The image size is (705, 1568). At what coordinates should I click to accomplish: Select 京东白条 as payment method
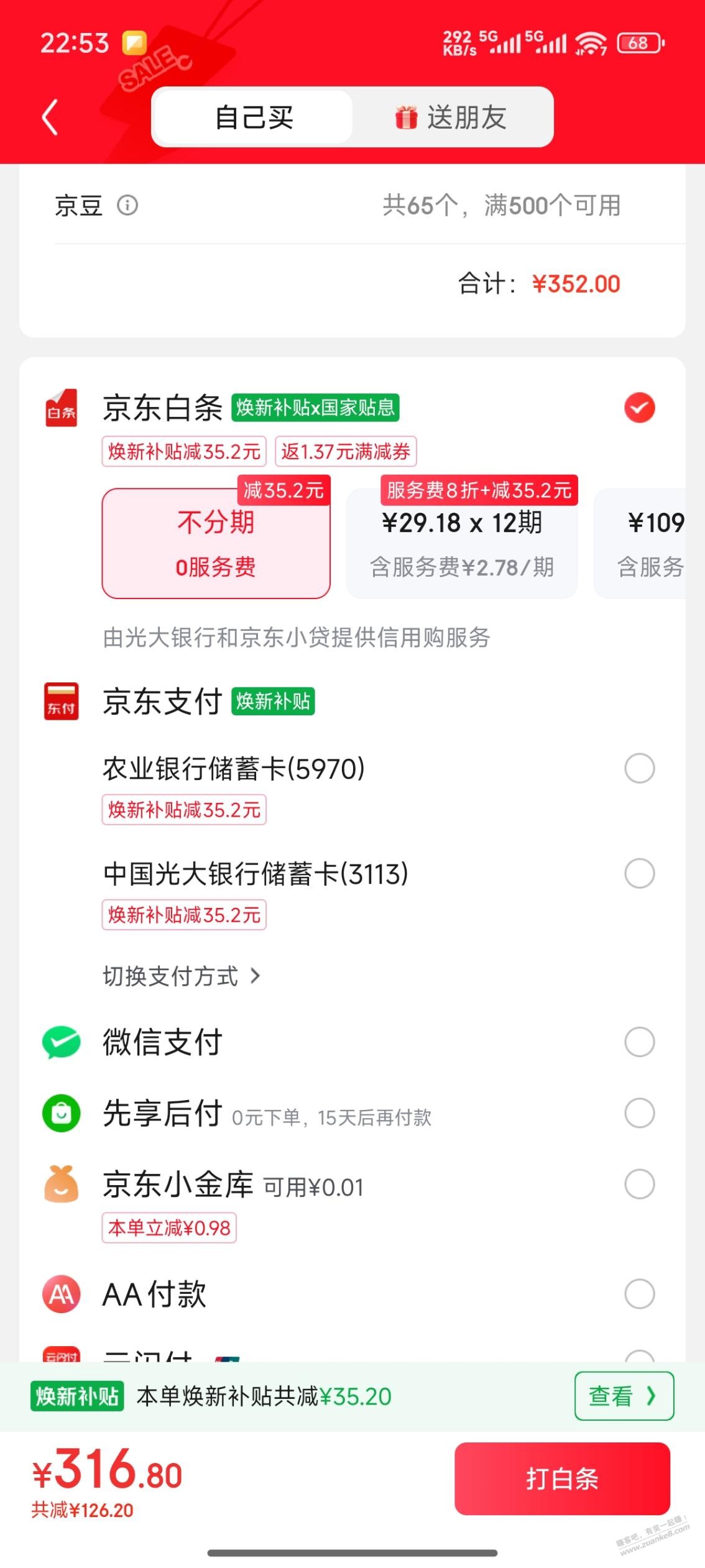639,408
